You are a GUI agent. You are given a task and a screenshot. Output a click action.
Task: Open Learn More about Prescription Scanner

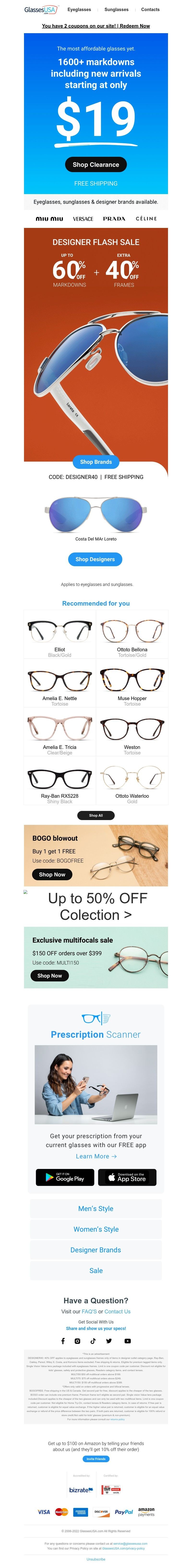point(96,1156)
